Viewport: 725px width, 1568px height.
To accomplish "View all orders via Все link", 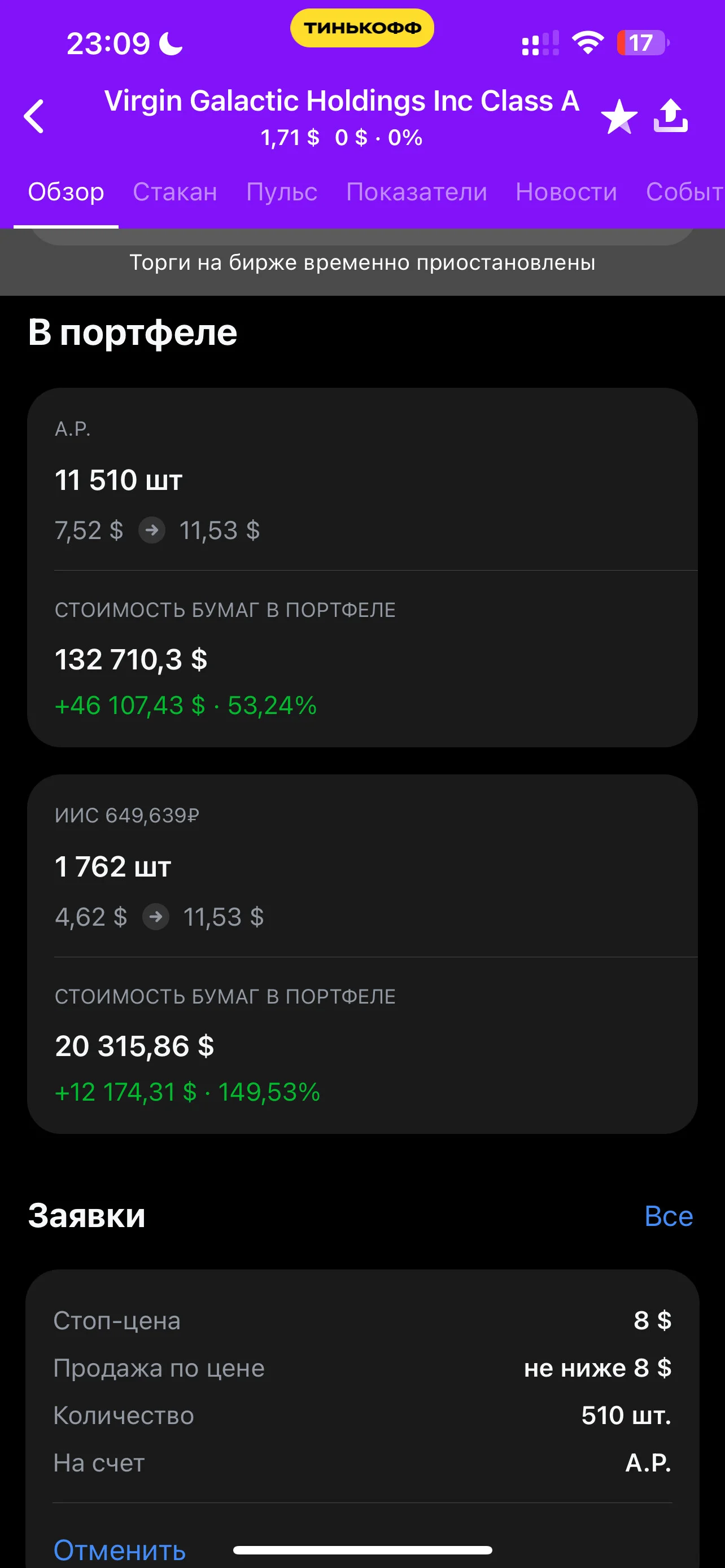I will tap(669, 1216).
